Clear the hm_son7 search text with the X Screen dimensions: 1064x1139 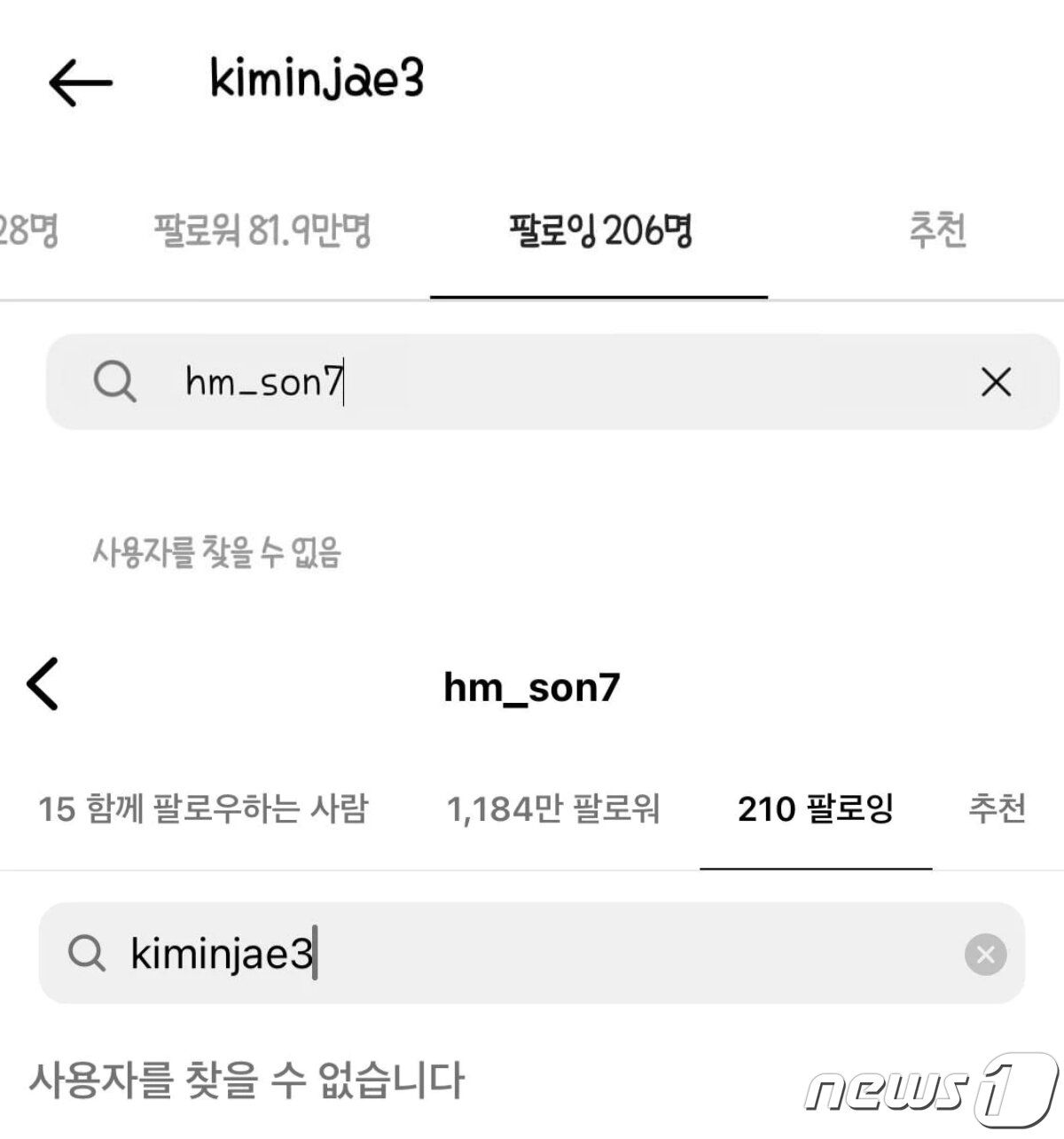click(995, 382)
